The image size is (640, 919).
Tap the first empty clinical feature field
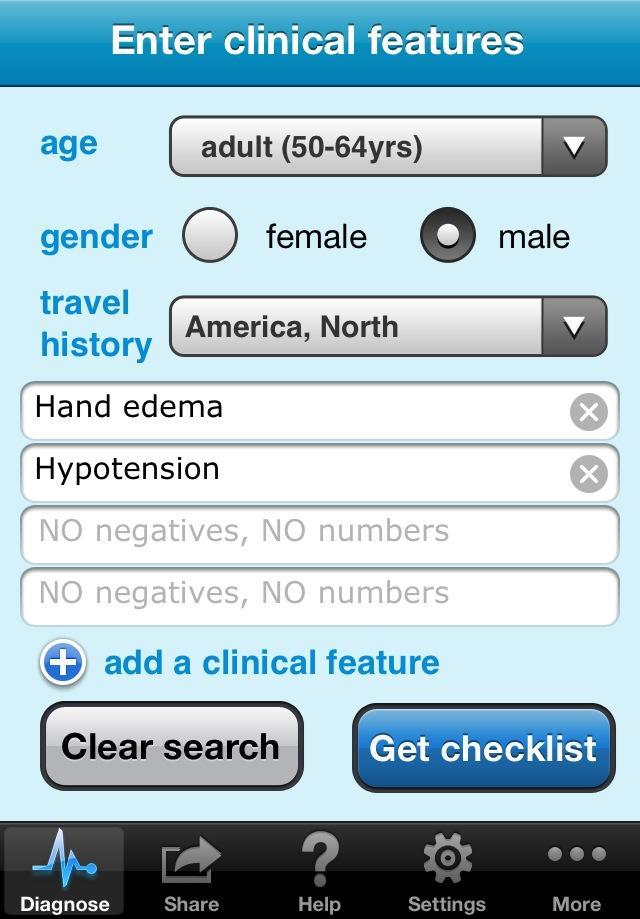320,534
